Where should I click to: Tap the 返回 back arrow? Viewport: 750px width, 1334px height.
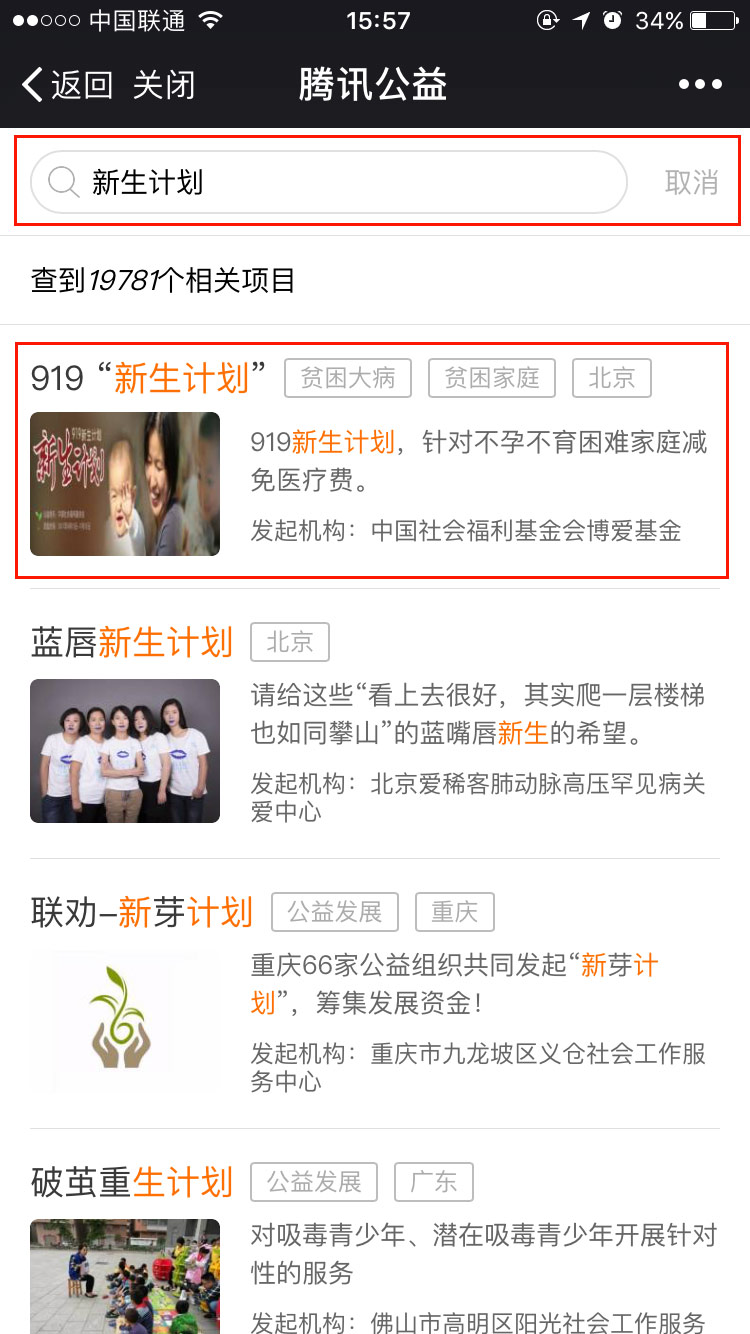67,85
